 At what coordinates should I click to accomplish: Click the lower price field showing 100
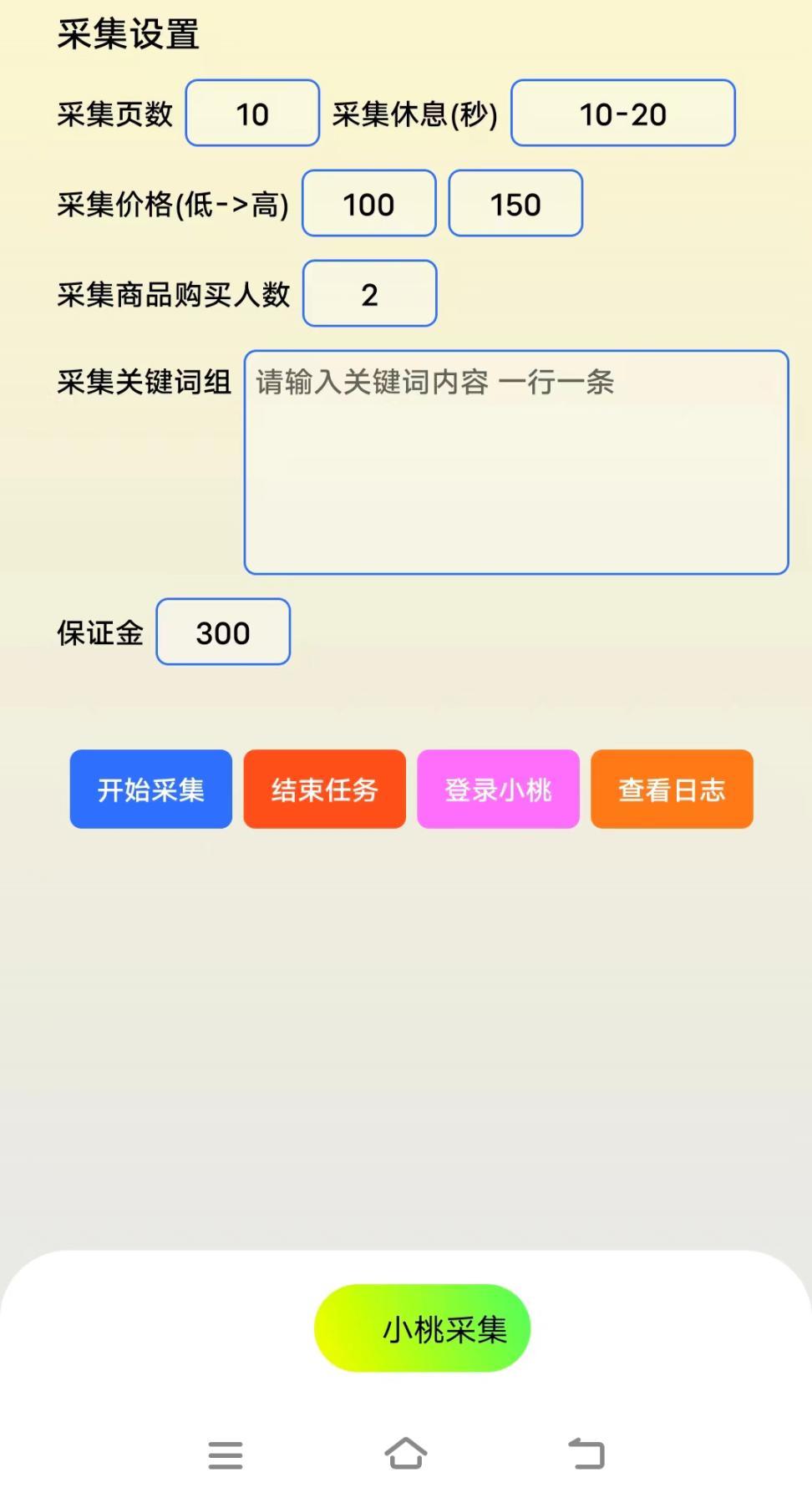click(x=368, y=204)
